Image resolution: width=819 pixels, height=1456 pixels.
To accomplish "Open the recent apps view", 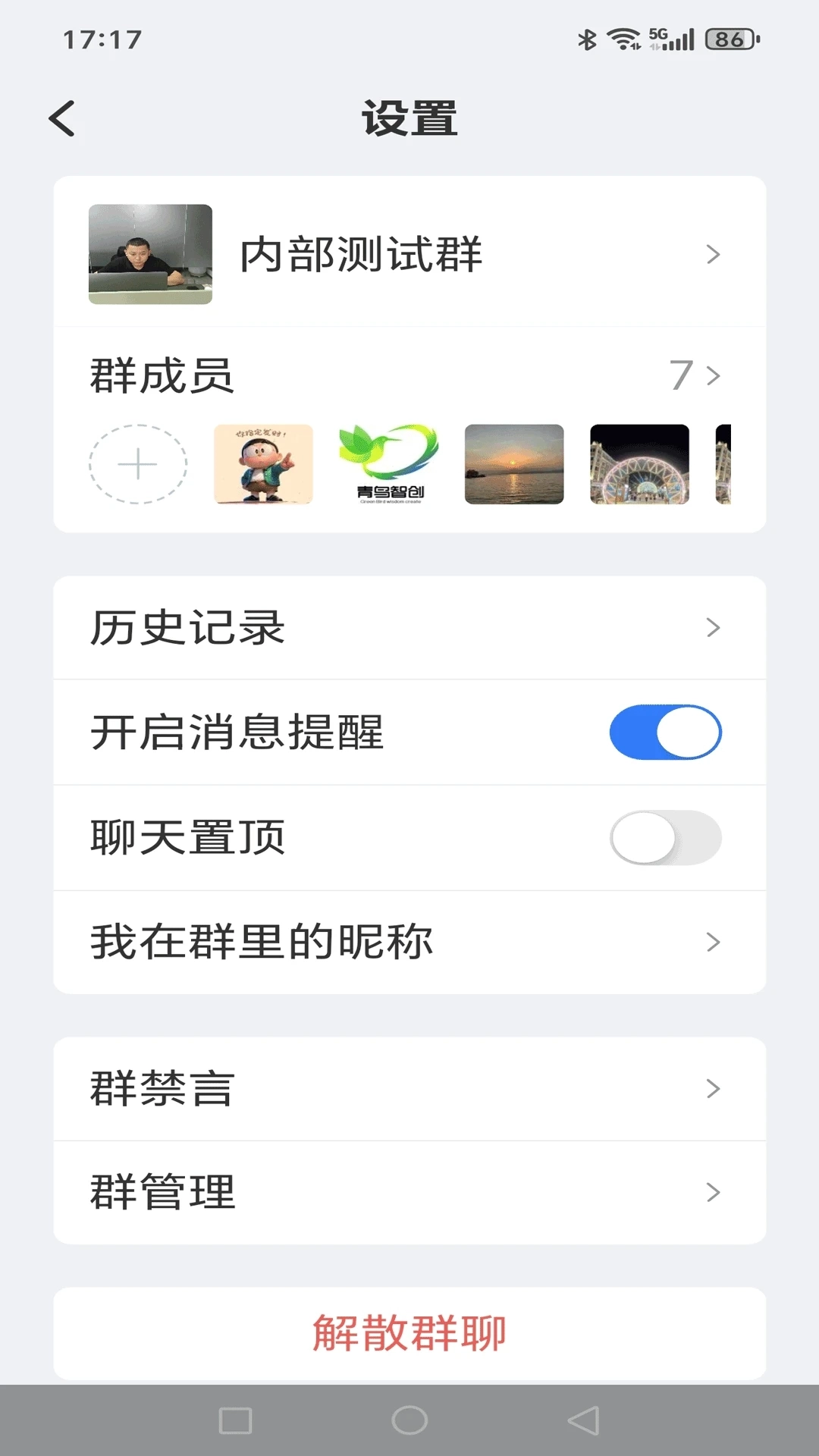I will pos(235,1420).
